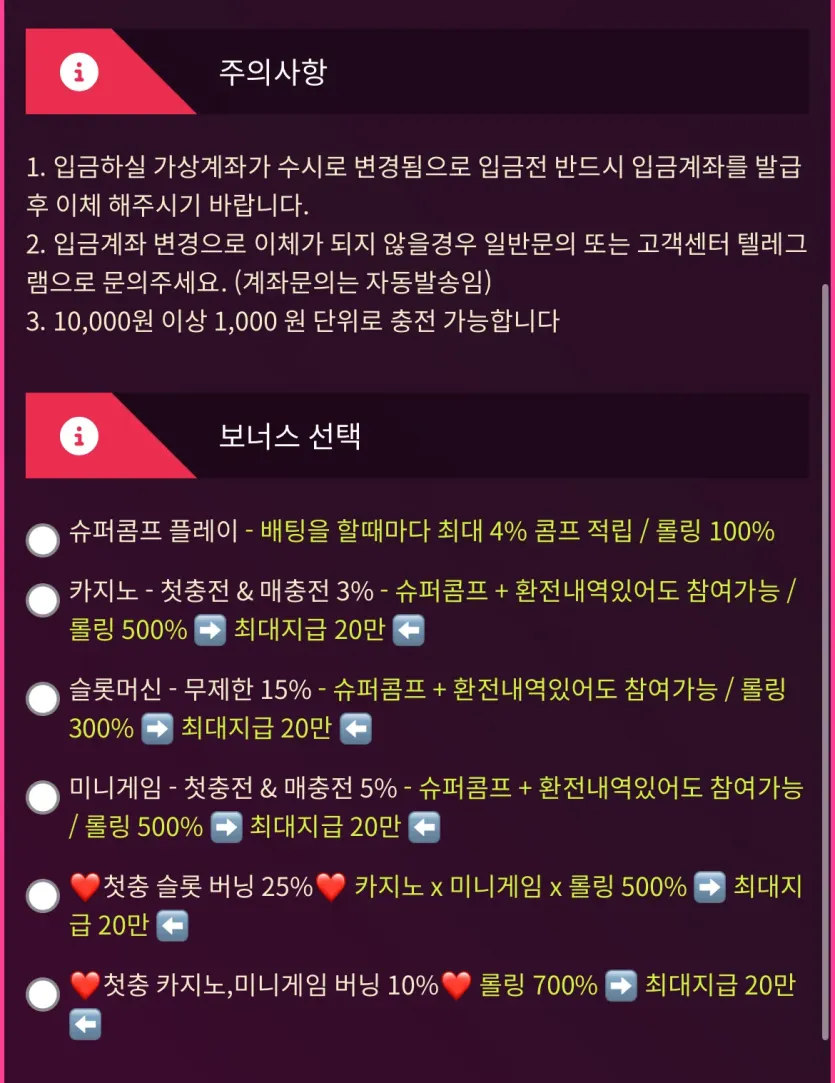Viewport: 835px width, 1083px height.
Task: Select the 첫충 슬롯 버닝 25% bonus
Action: coord(43,896)
